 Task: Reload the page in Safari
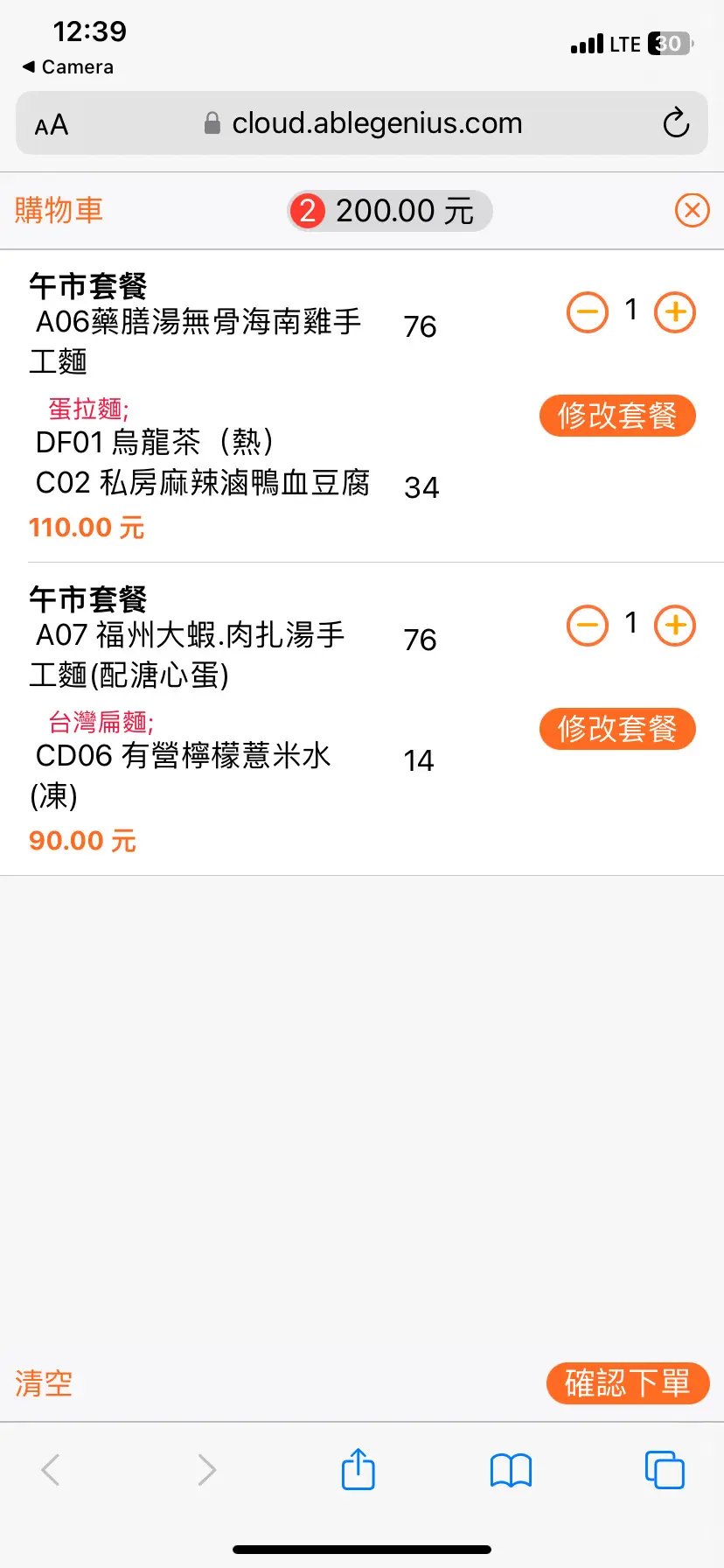[x=676, y=123]
